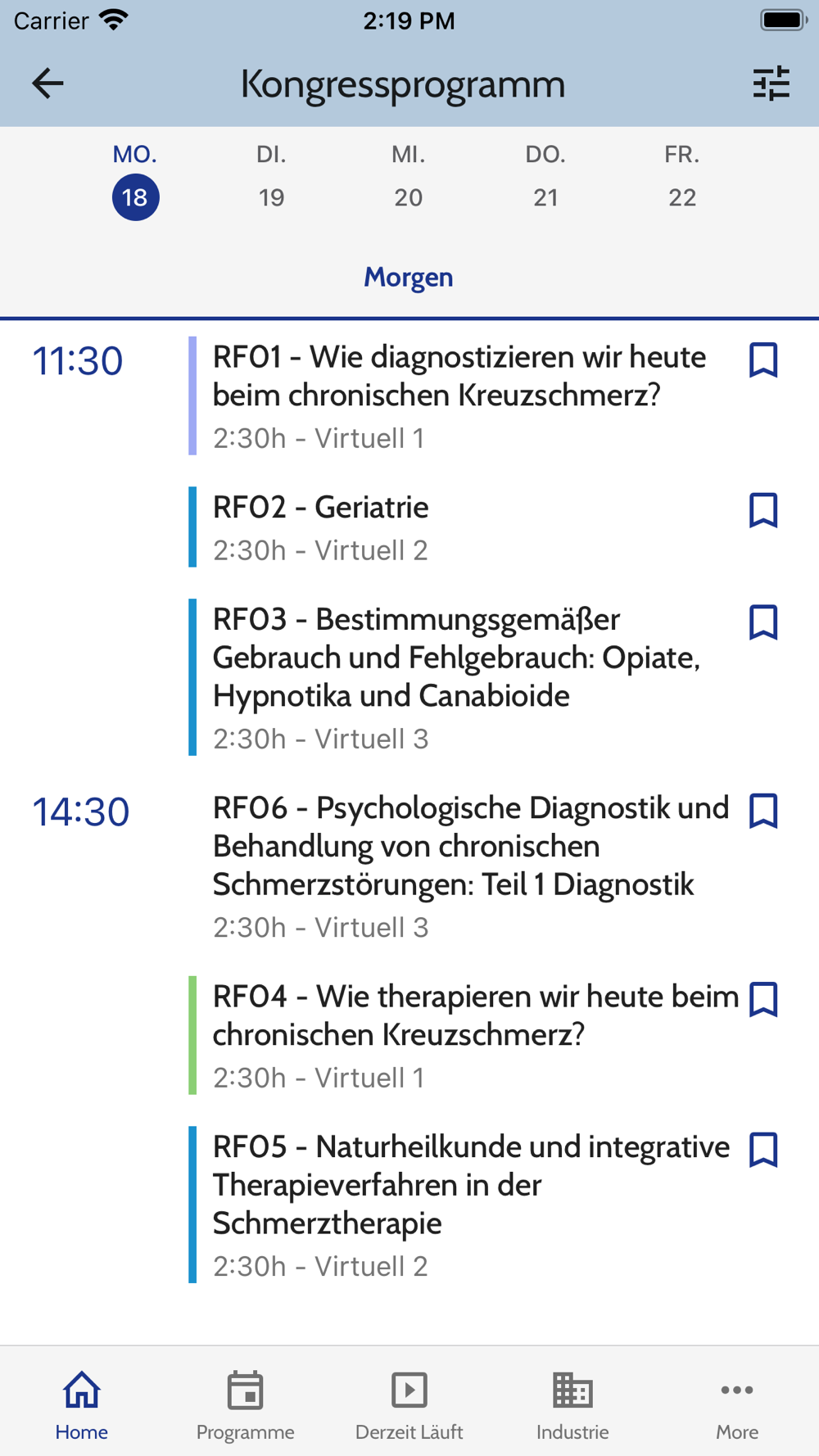The height and width of the screenshot is (1456, 819).
Task: Open the Derzeit Läuft tab
Action: [x=409, y=1405]
